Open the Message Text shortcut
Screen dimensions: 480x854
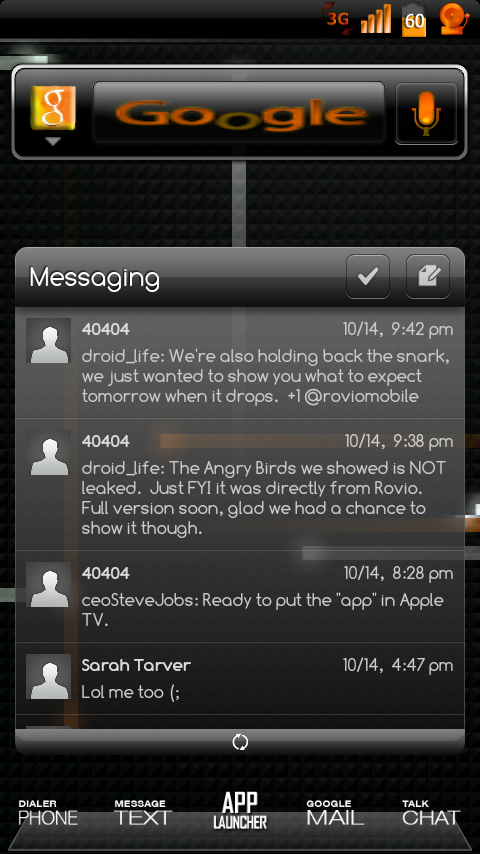(x=143, y=813)
